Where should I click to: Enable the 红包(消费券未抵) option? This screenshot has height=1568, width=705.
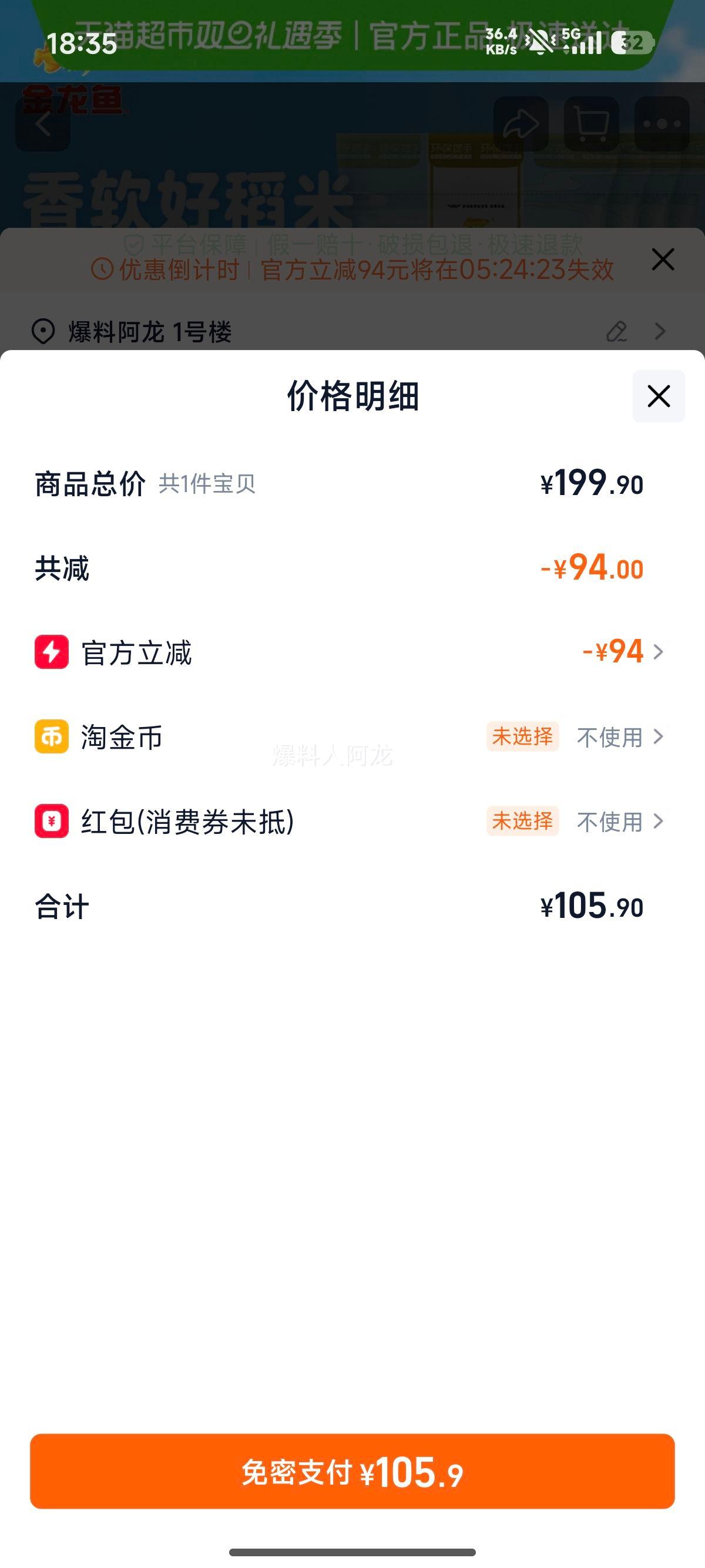(609, 821)
